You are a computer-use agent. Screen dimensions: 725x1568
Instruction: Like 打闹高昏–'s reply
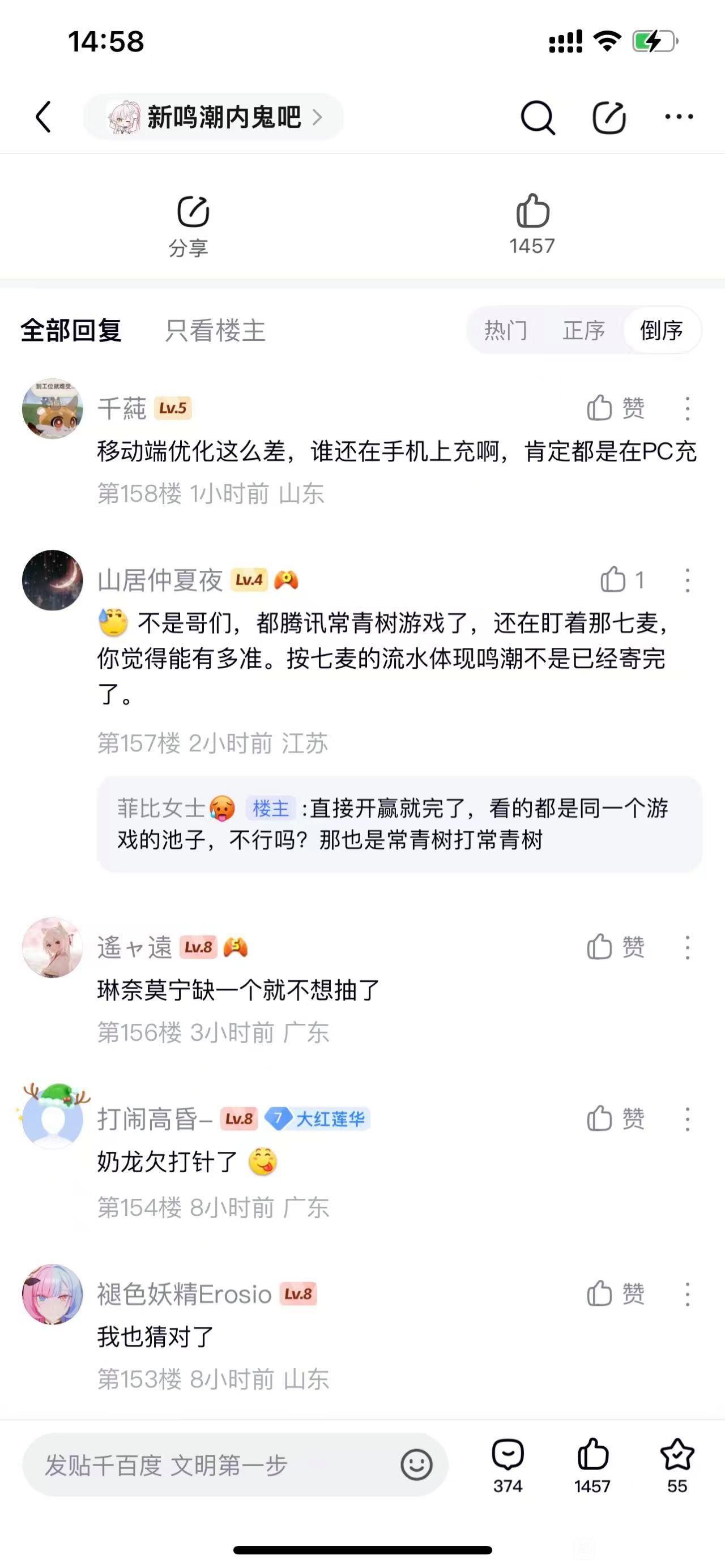tap(615, 1119)
